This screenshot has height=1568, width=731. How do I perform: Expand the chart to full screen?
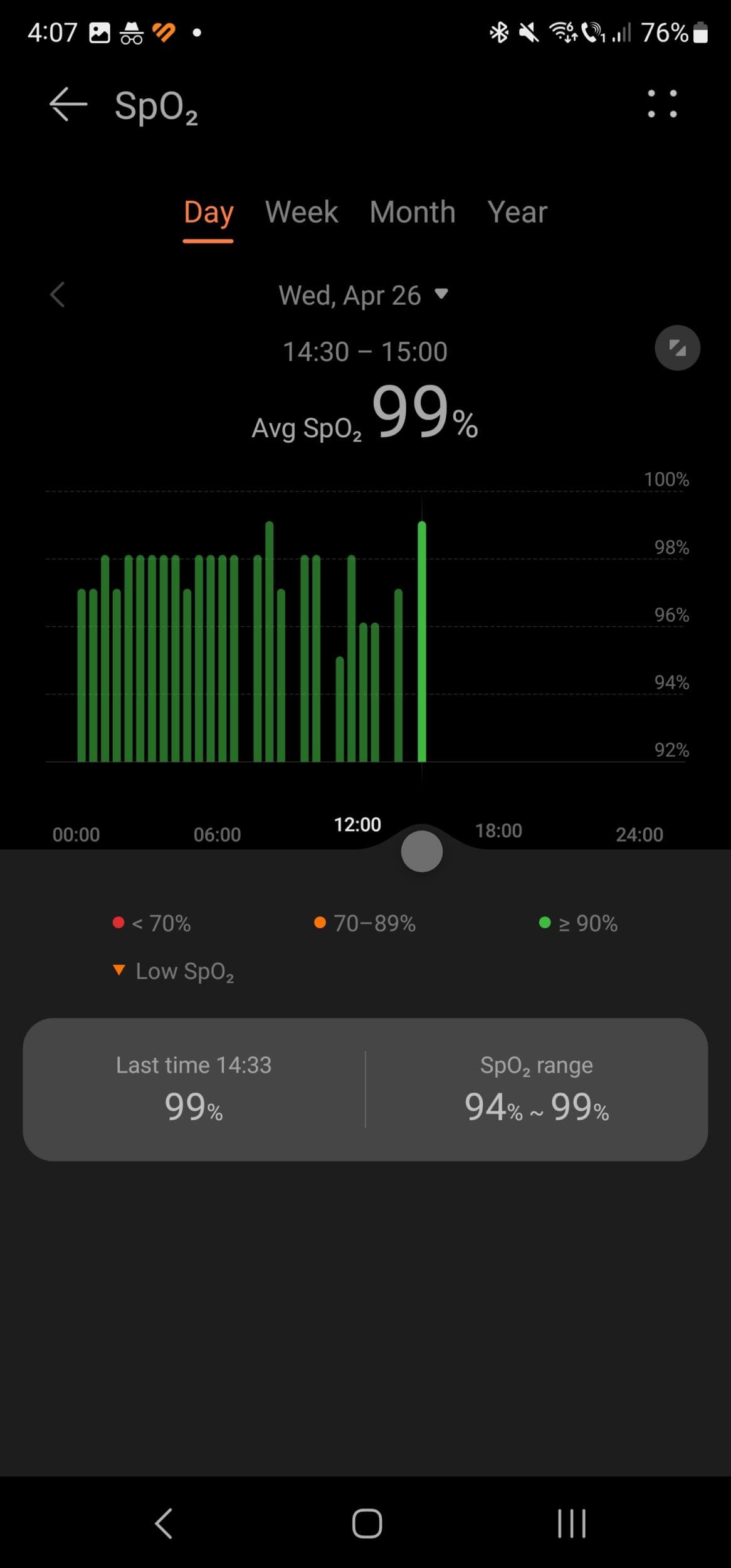677,347
